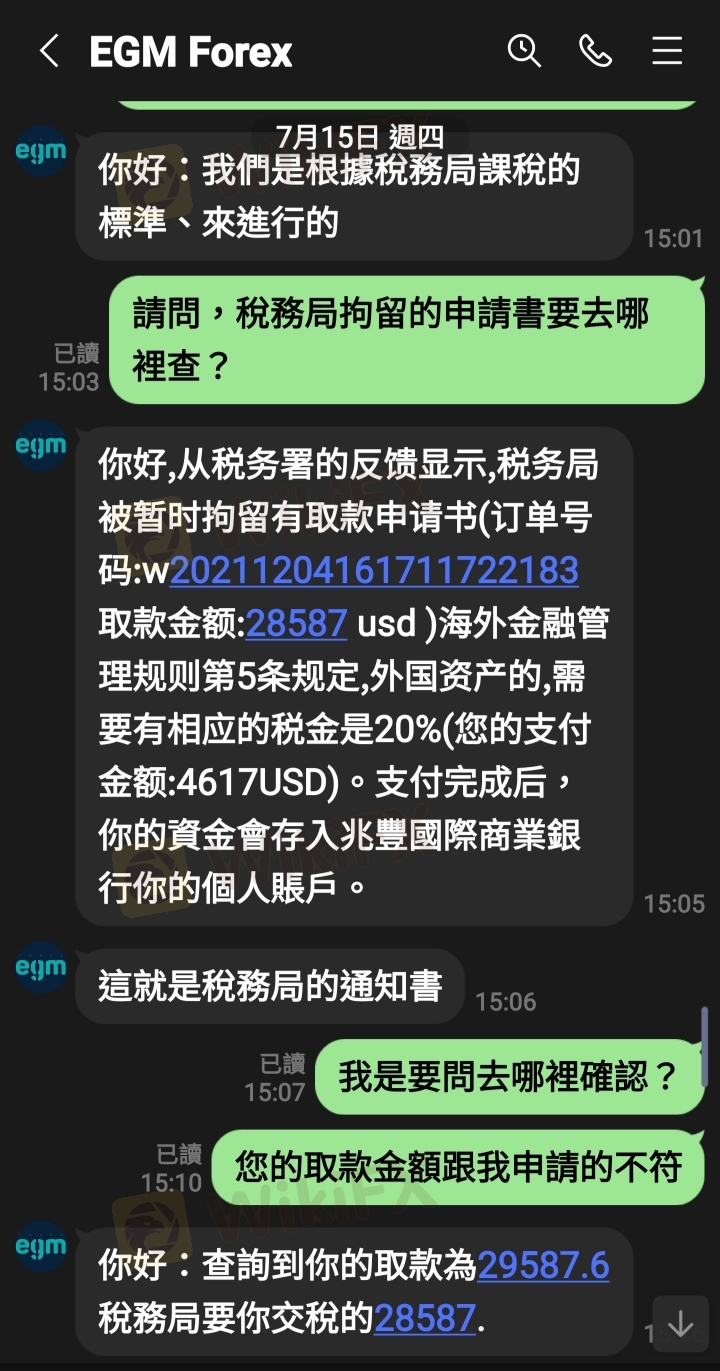
Task: Tap the 28587 link in the long tax message
Action: (x=296, y=624)
